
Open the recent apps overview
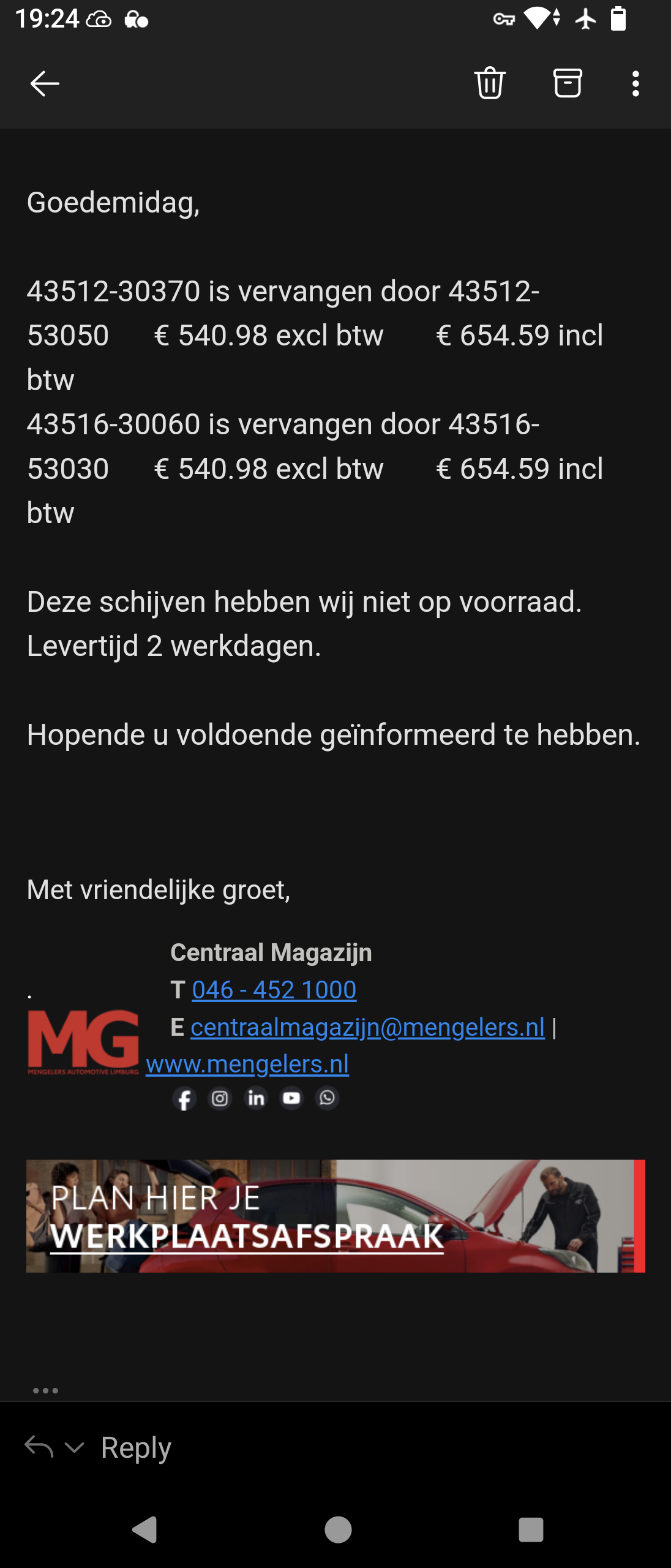pos(531,1529)
